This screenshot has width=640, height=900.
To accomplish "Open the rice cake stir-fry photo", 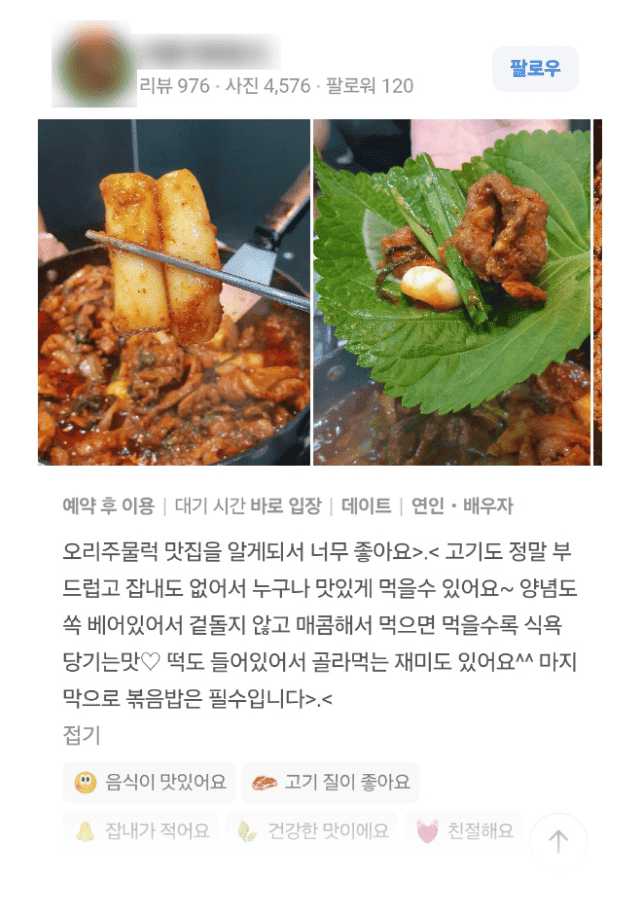I will click(174, 292).
